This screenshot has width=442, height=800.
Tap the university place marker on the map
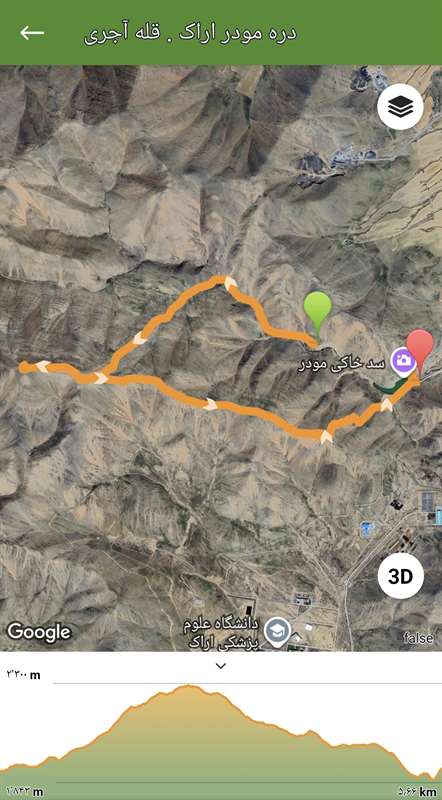pos(277,633)
